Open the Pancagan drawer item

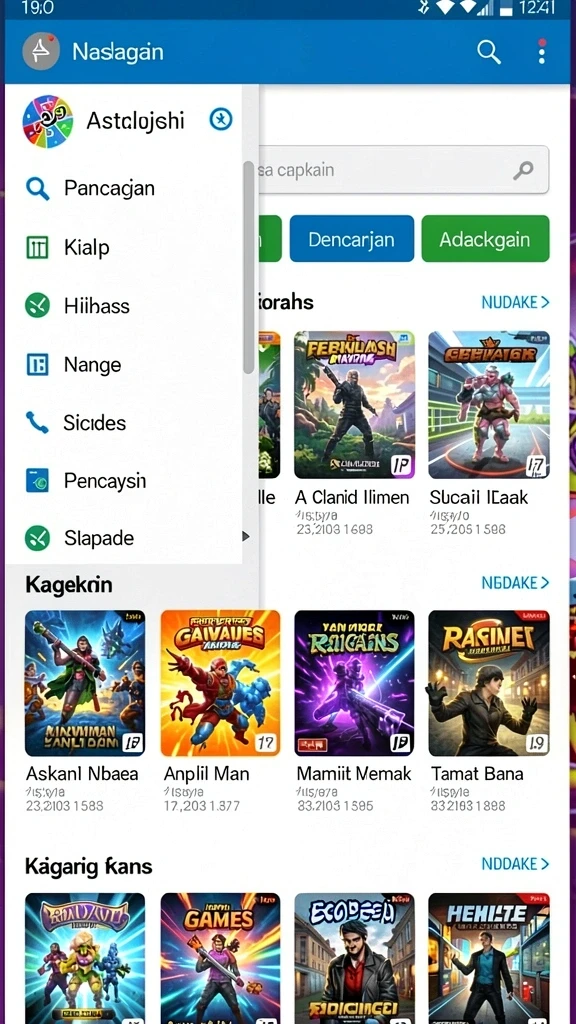point(123,189)
